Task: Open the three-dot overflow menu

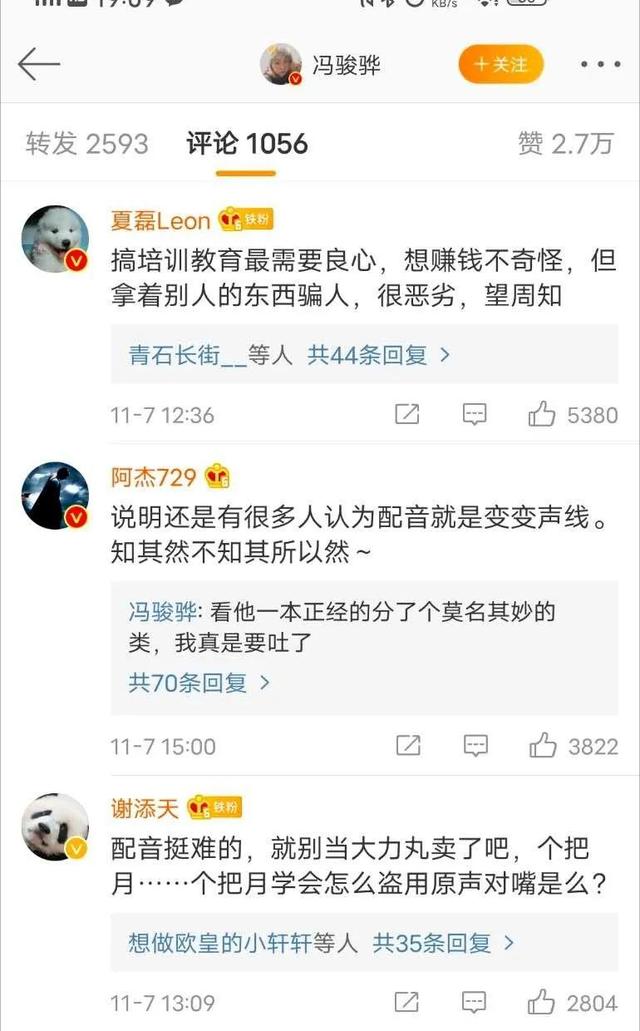Action: point(600,64)
